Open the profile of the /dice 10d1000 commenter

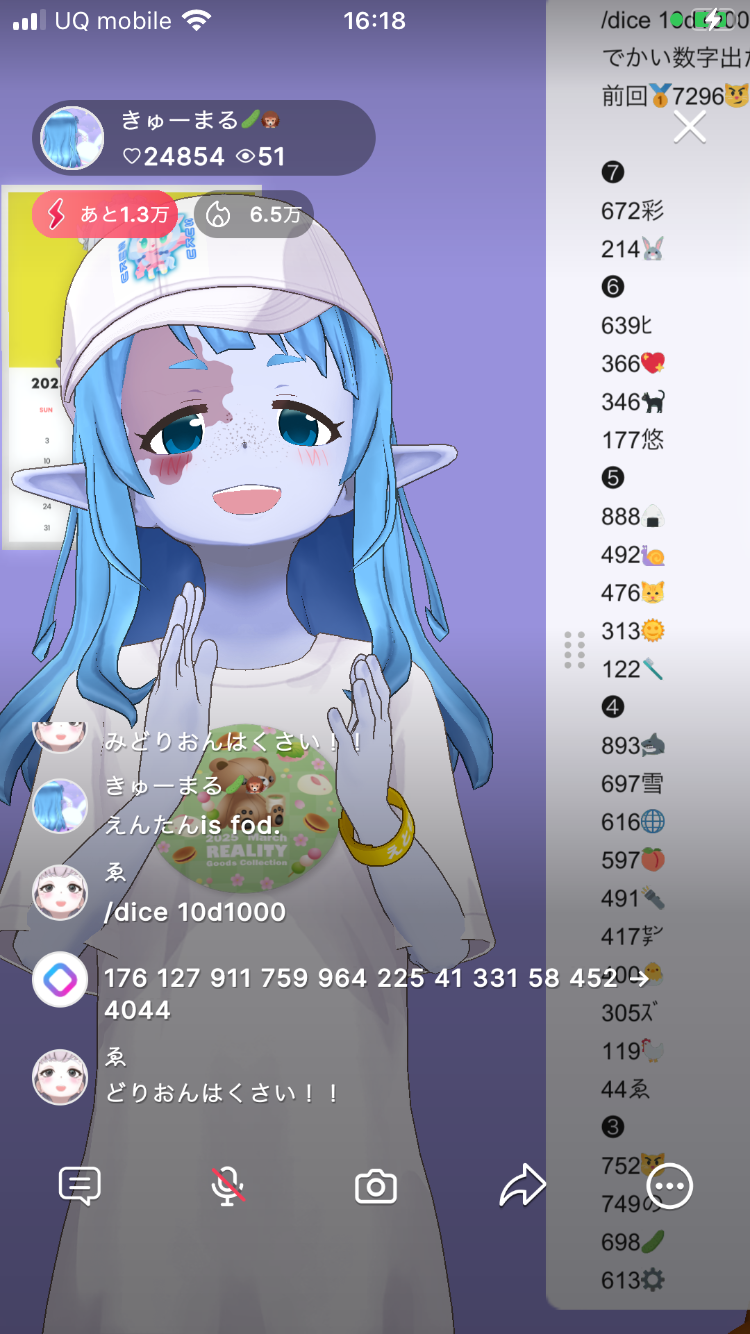(60, 892)
